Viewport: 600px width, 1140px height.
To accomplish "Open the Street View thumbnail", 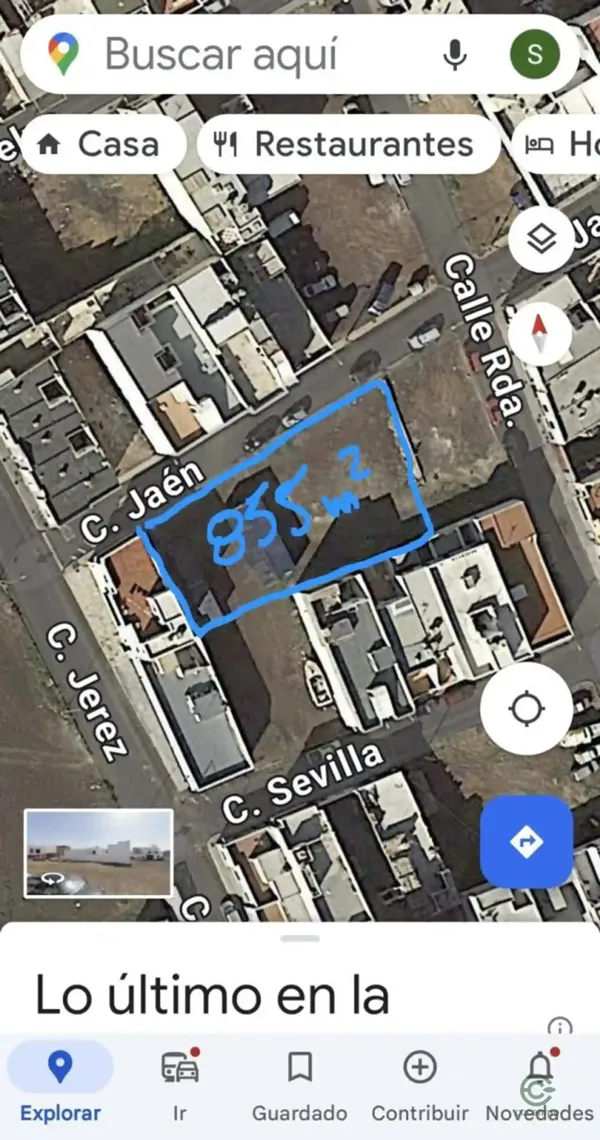I will coord(98,852).
